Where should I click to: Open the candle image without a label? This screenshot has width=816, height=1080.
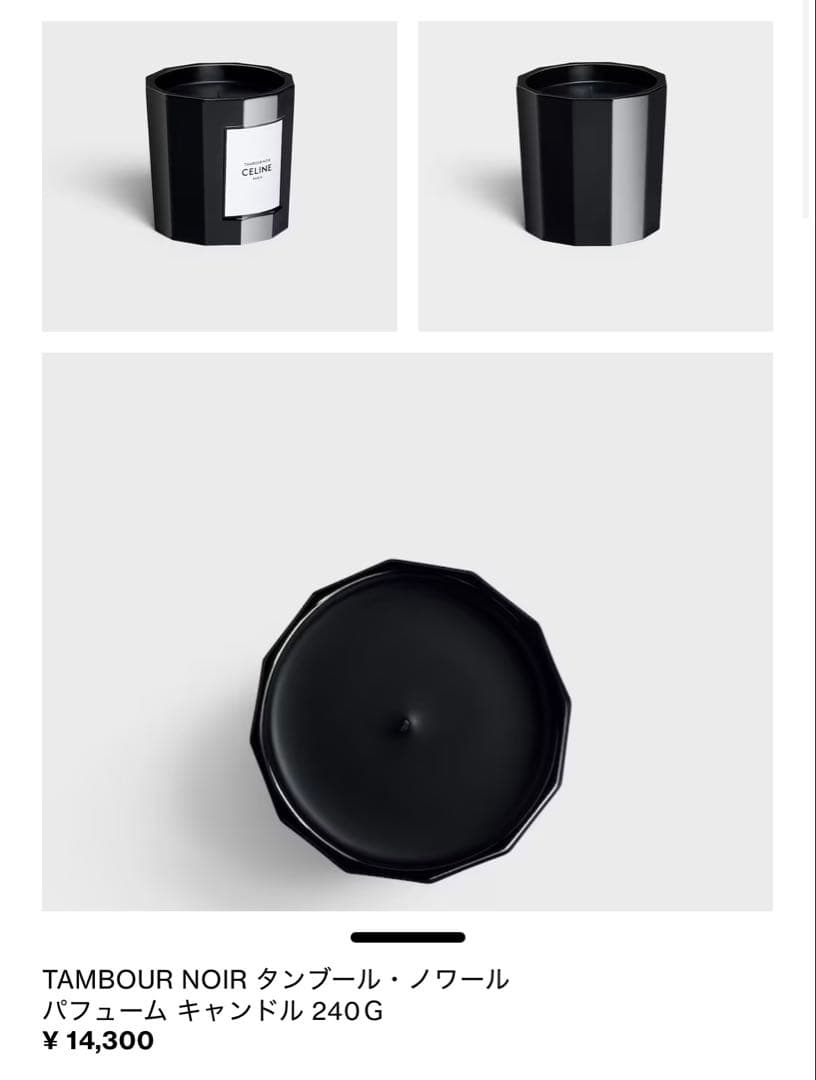pyautogui.click(x=595, y=176)
